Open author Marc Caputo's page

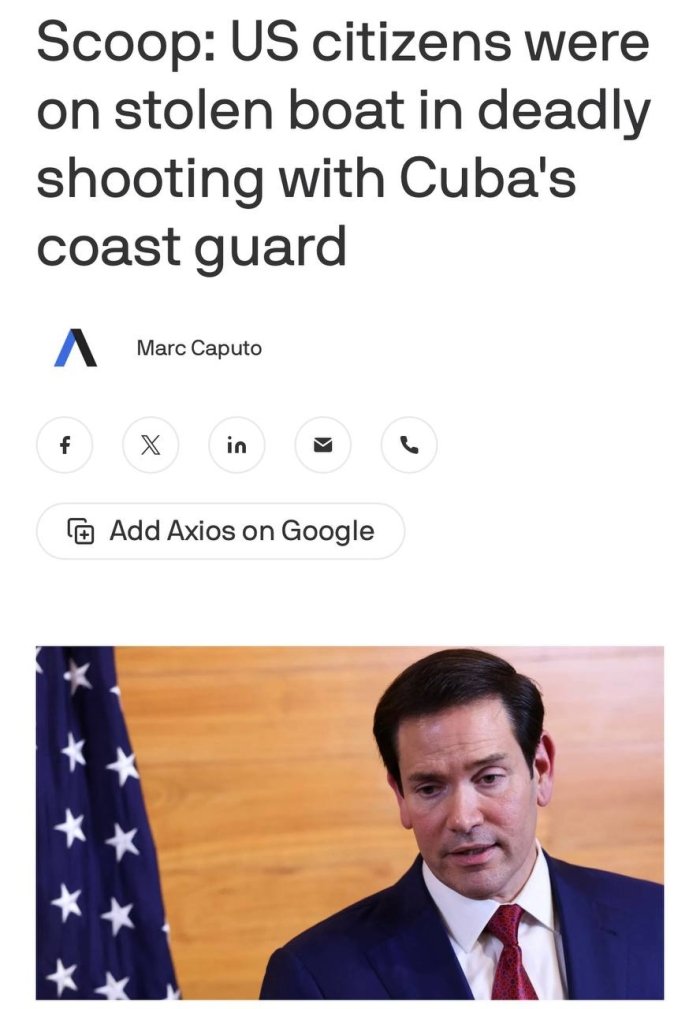pos(199,348)
